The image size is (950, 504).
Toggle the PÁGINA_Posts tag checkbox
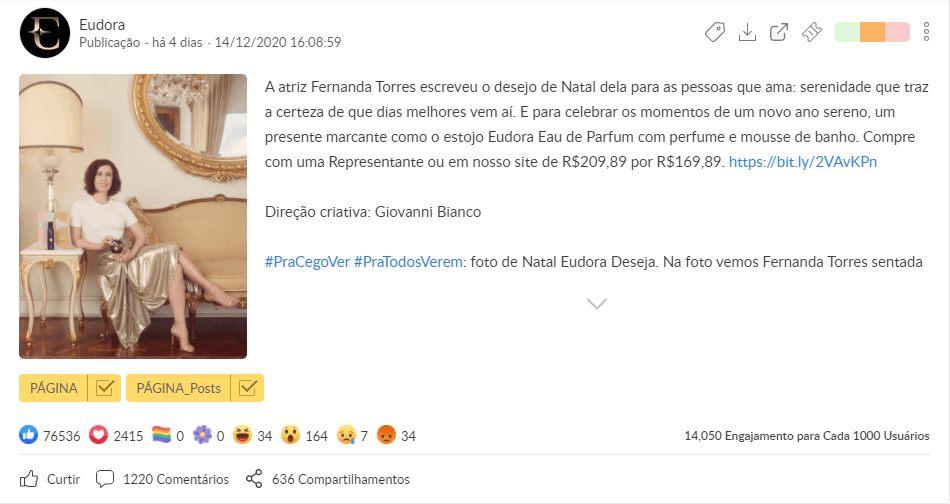[x=247, y=388]
